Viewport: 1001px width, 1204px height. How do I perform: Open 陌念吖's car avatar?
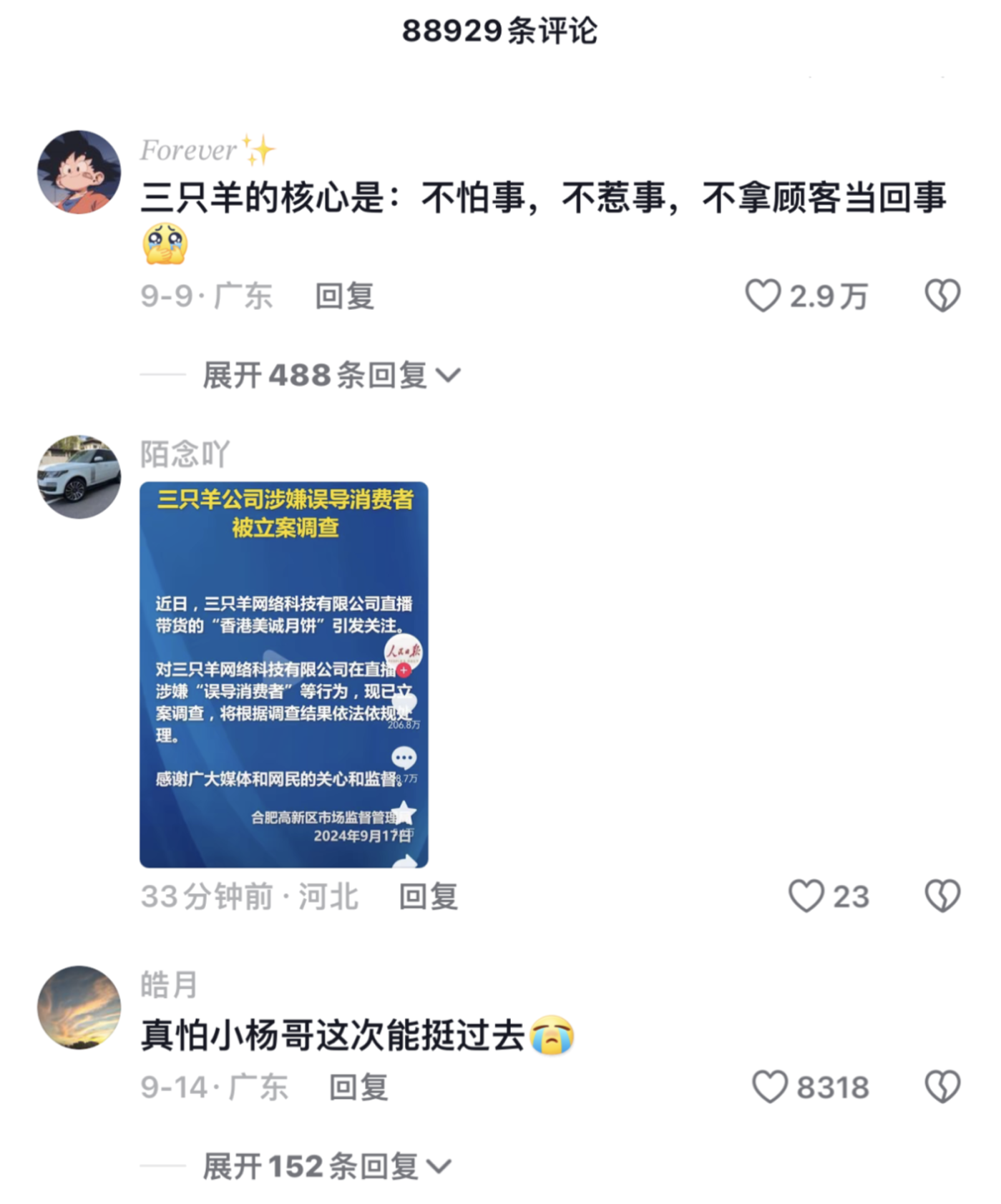pos(79,476)
